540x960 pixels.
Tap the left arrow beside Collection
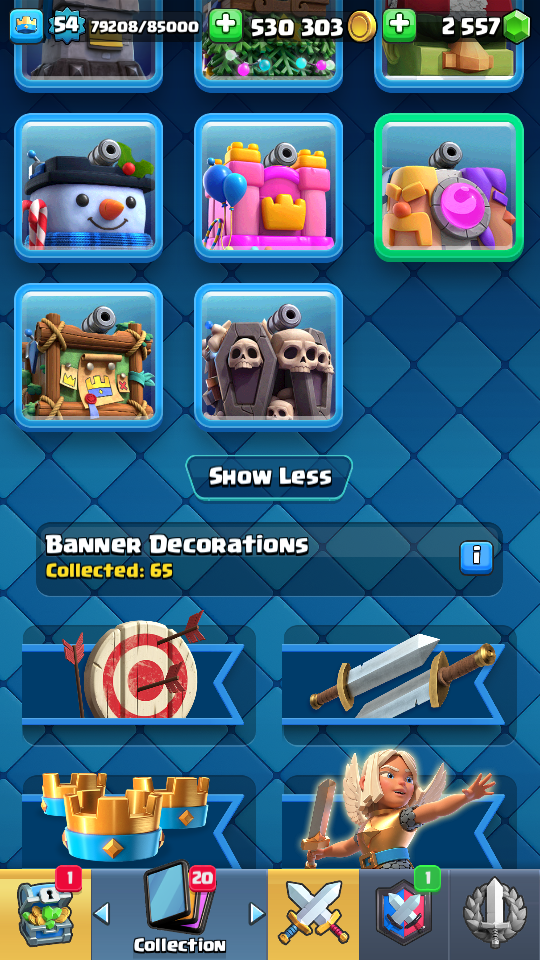[102, 914]
